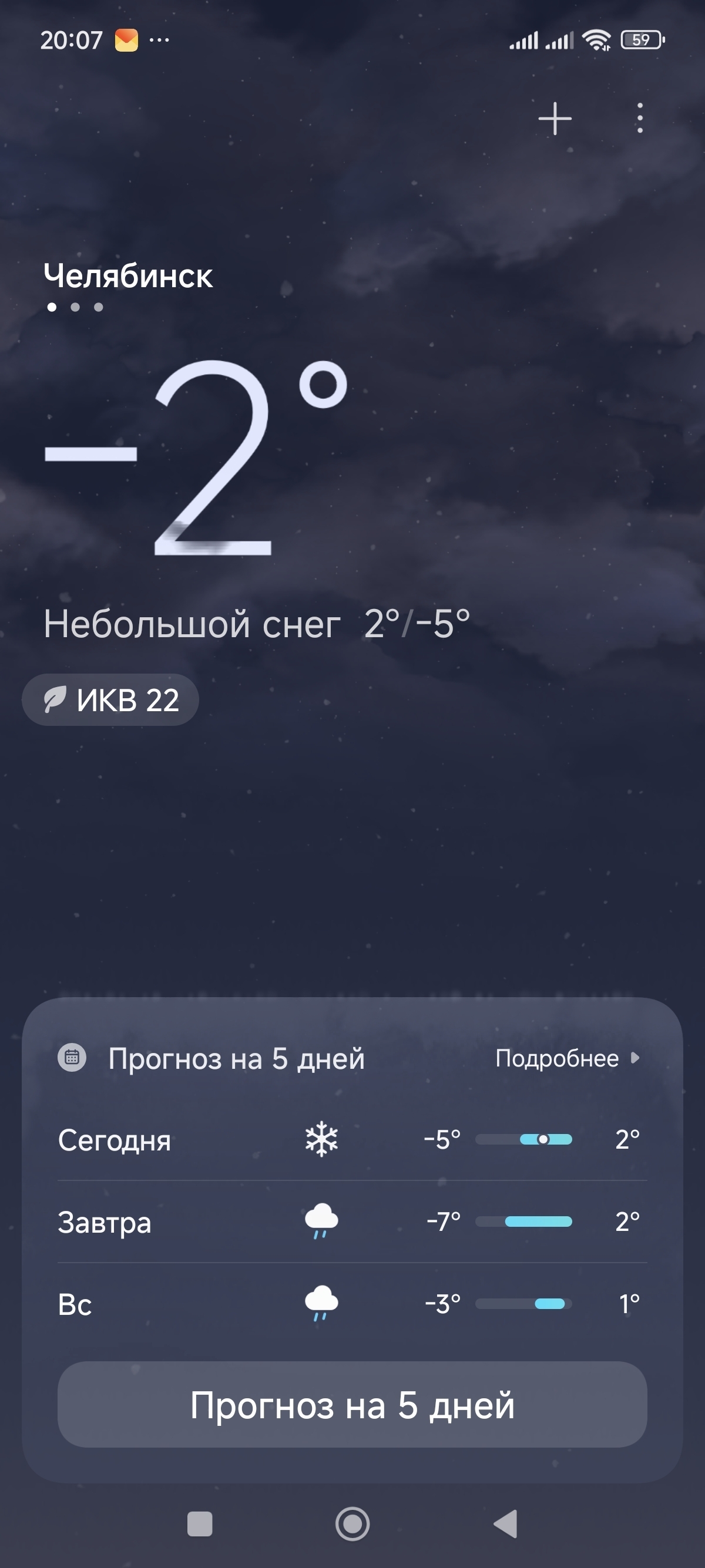Open the ИКВ 22 air quality chip

click(x=111, y=700)
